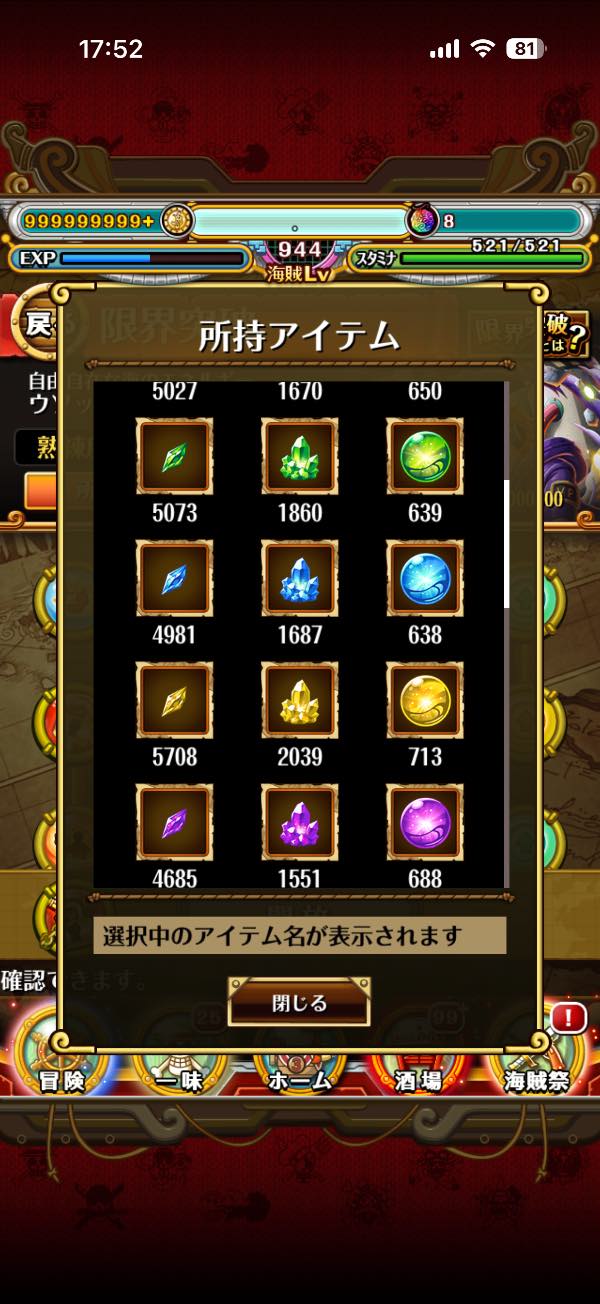600x1304 pixels.
Task: Select the yellow crystal cluster with 2039
Action: click(299, 700)
